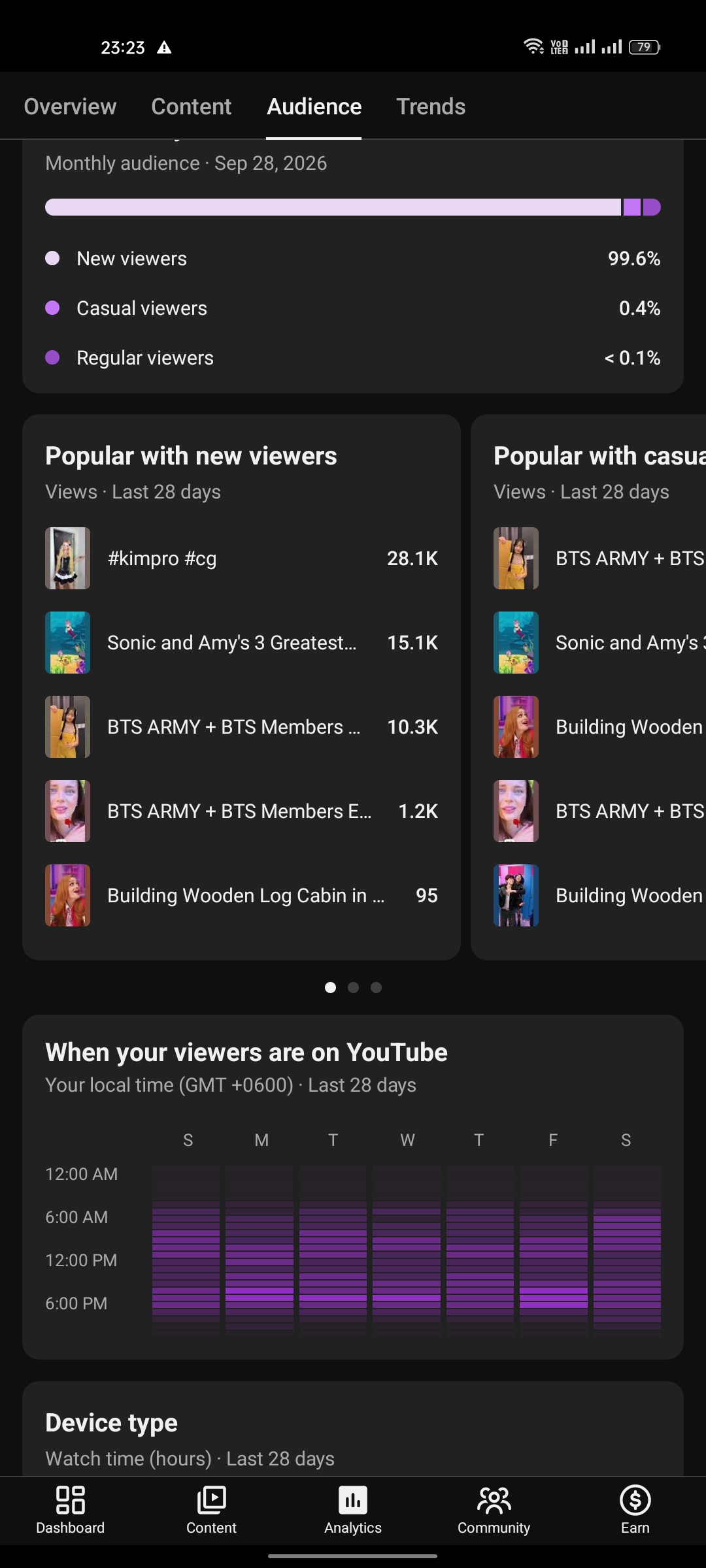The width and height of the screenshot is (706, 1568).
Task: Open the Trends tab
Action: 431,106
